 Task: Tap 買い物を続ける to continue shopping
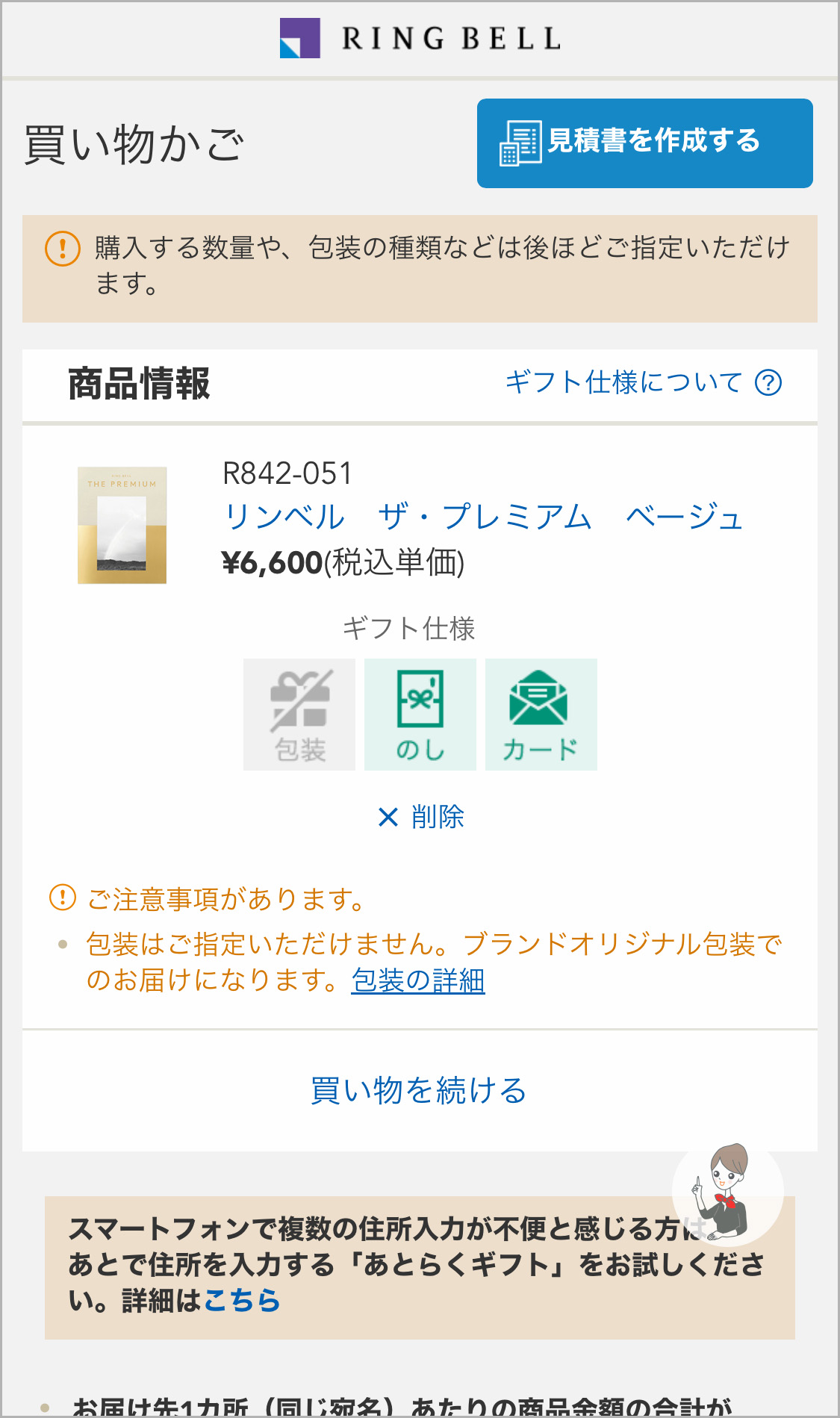pyautogui.click(x=419, y=1090)
